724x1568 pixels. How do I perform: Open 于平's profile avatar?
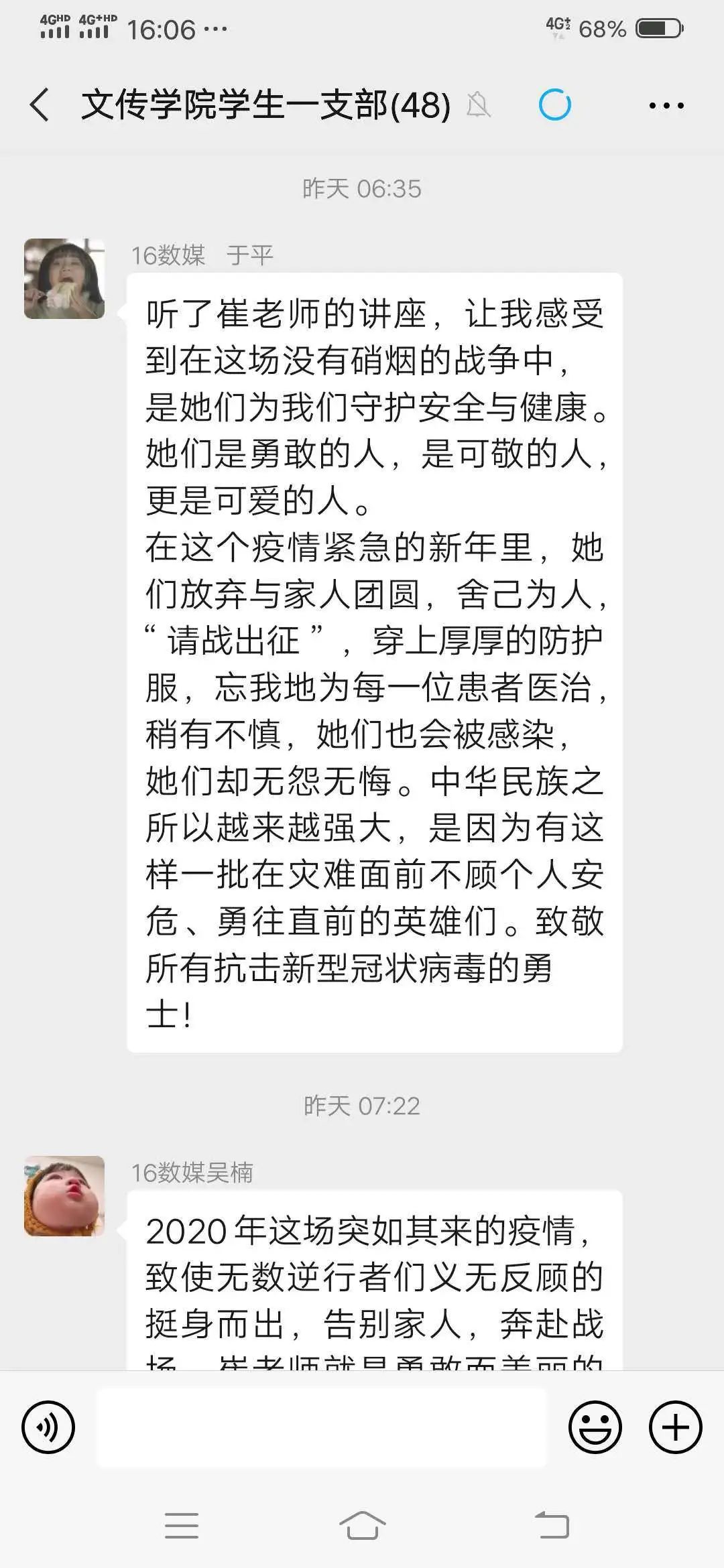tap(64, 279)
